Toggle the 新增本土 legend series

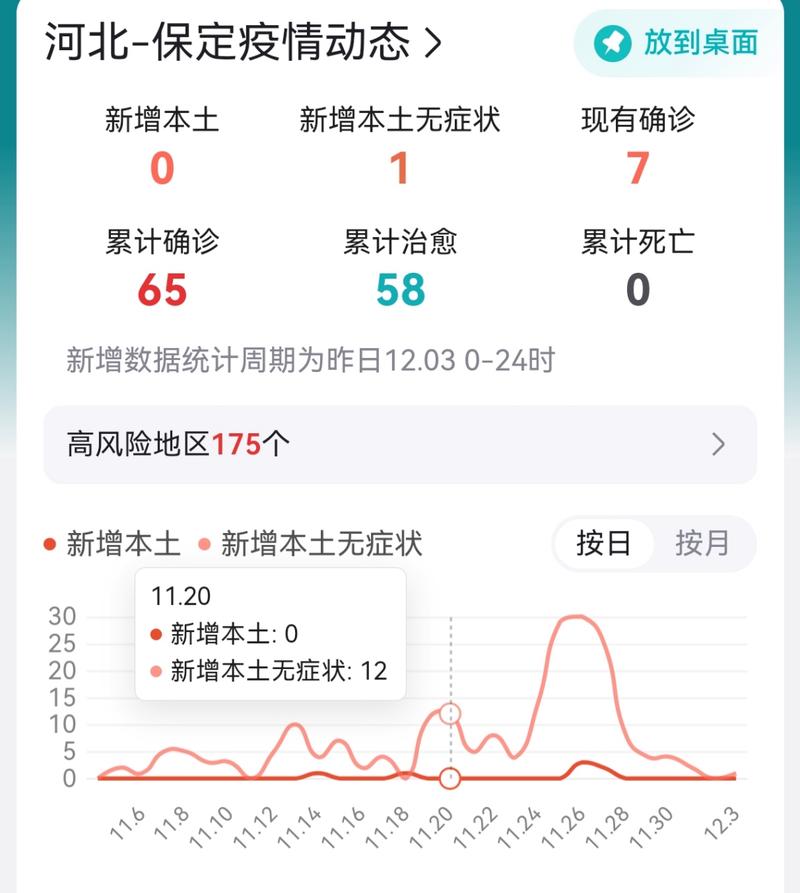click(112, 544)
